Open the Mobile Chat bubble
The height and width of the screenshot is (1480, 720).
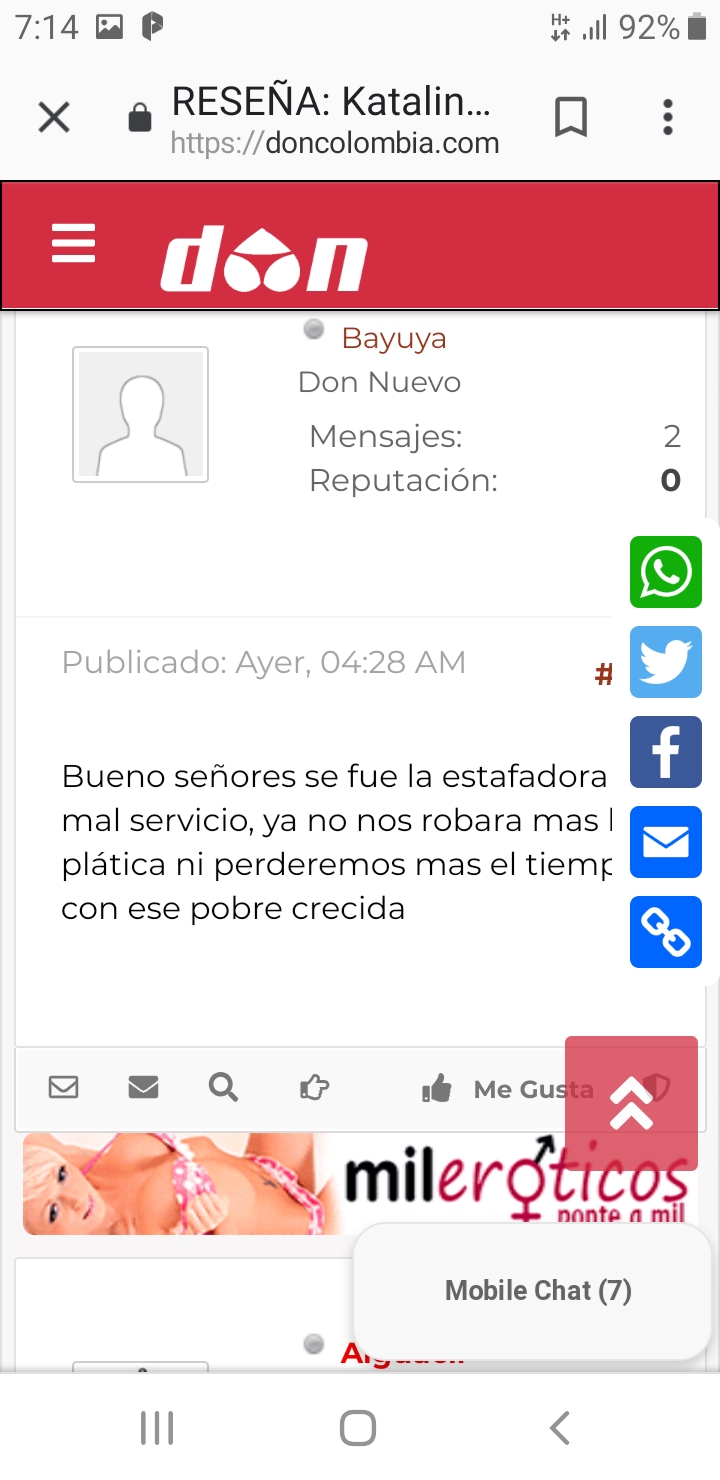pos(537,1291)
